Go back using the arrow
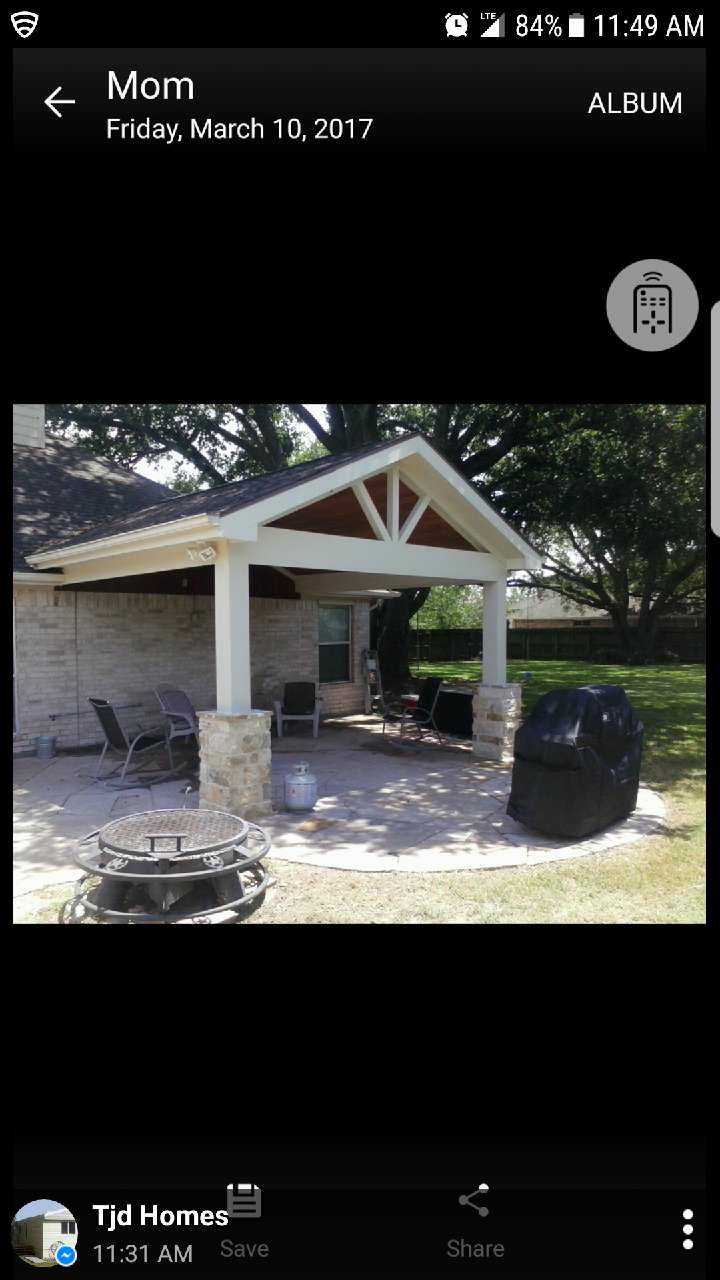The height and width of the screenshot is (1280, 720). tap(59, 102)
